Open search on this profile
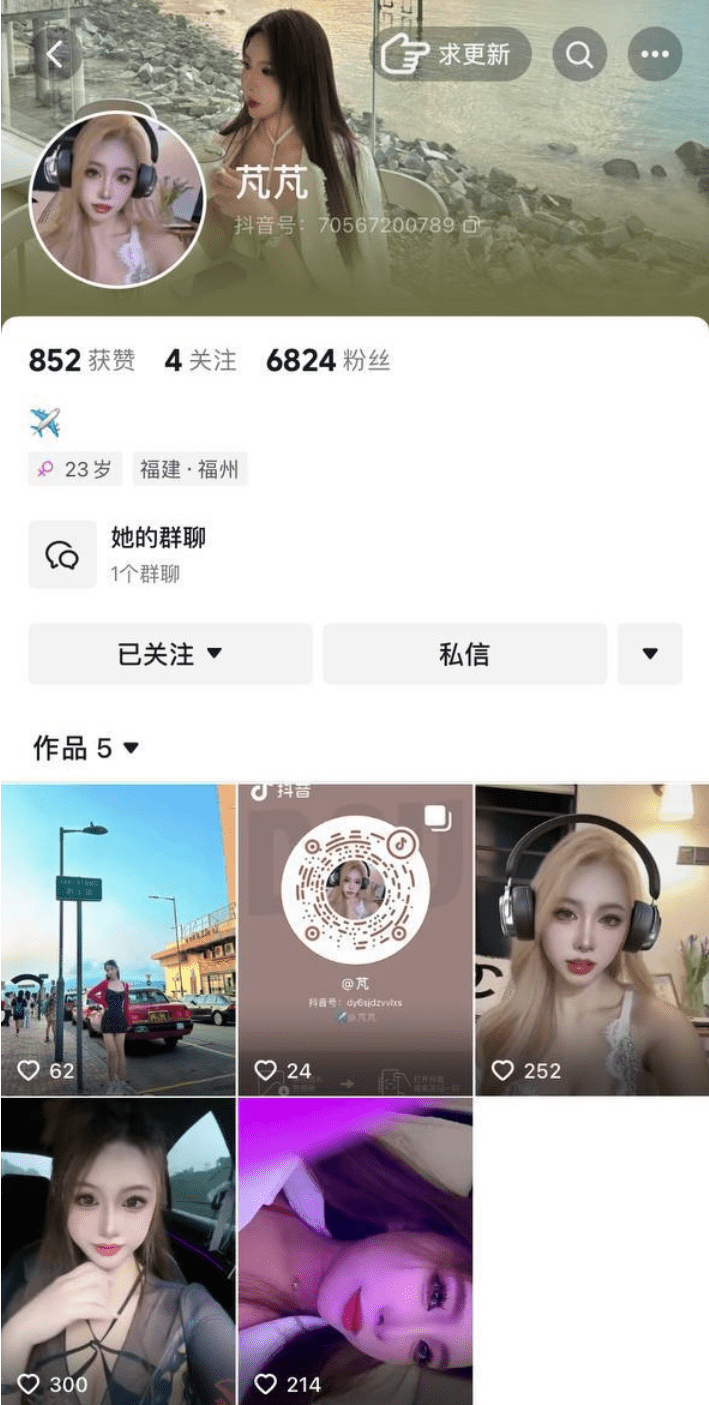The width and height of the screenshot is (709, 1405). click(580, 54)
